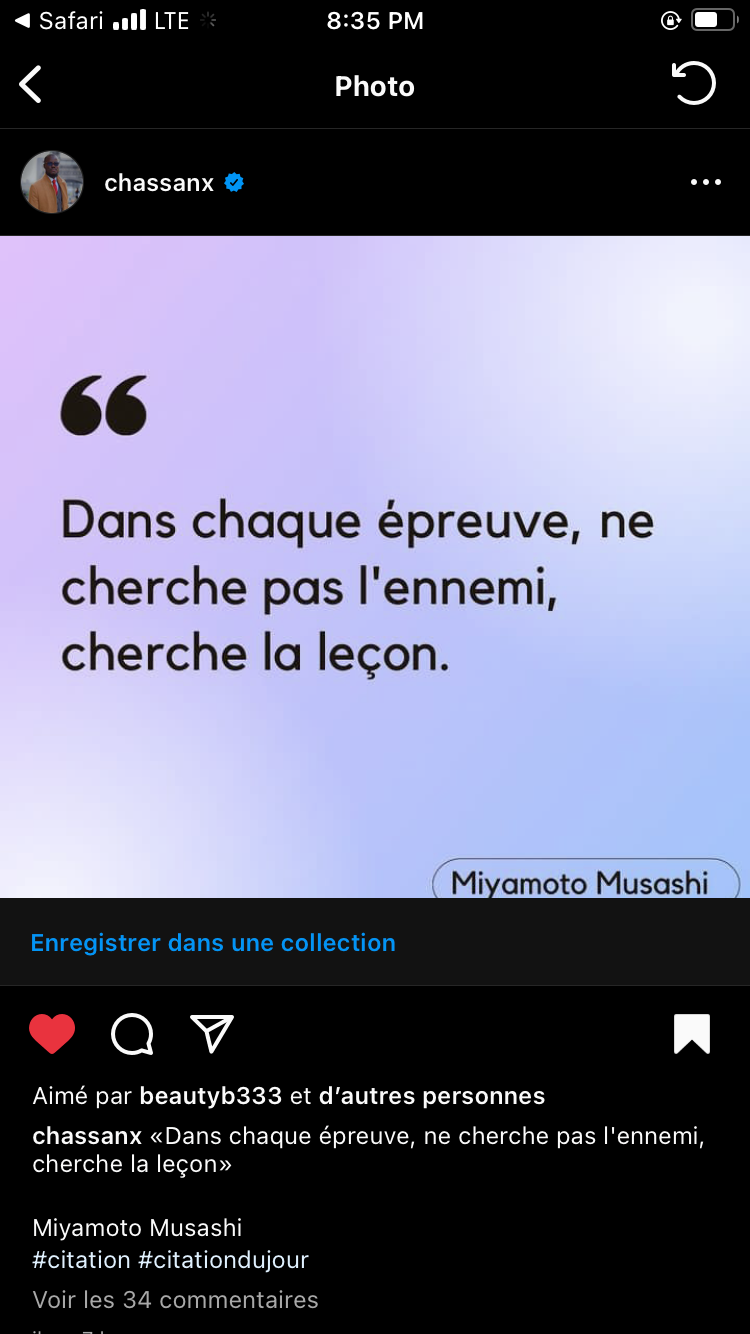This screenshot has width=750, height=1334.
Task: Go back from the Photo screen
Action: [x=31, y=85]
